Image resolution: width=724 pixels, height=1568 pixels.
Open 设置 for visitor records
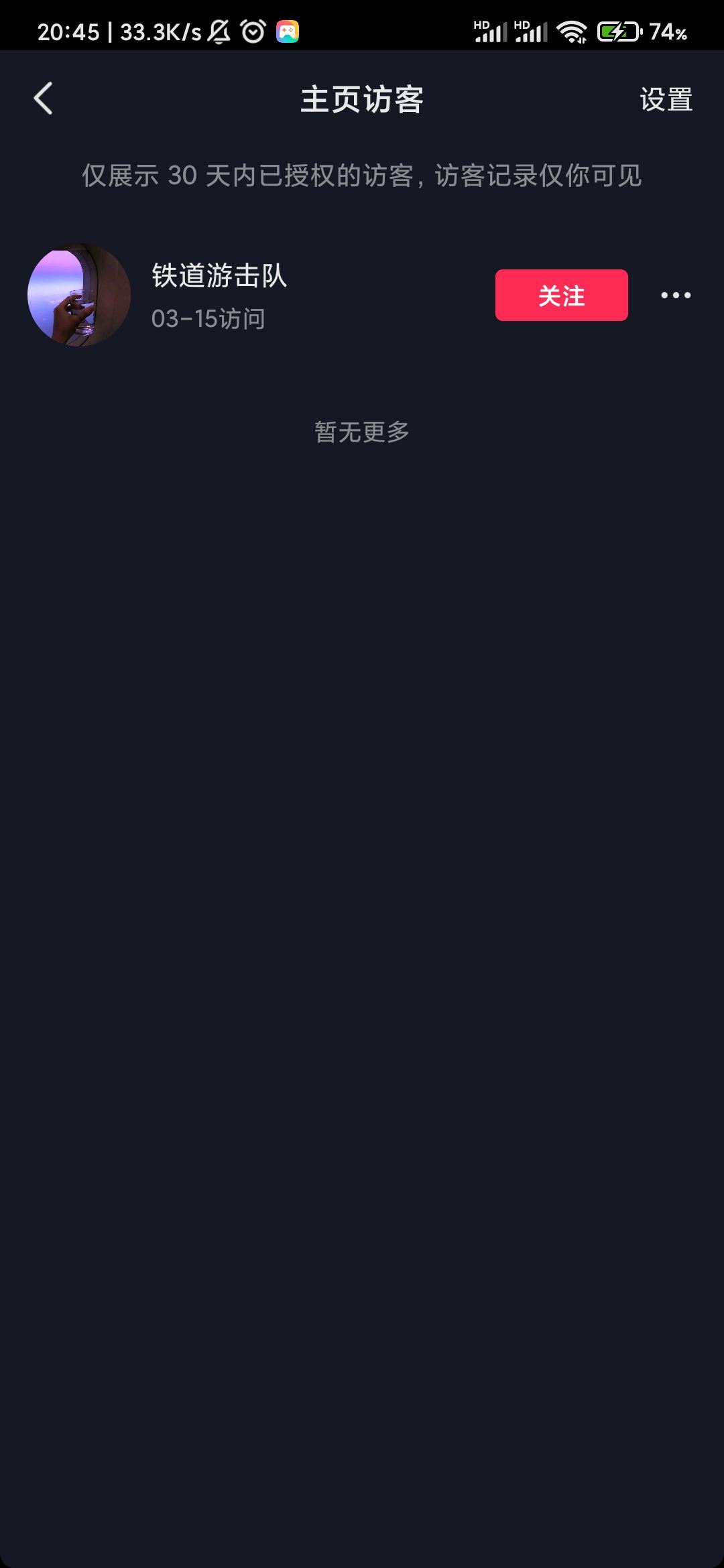coord(666,99)
